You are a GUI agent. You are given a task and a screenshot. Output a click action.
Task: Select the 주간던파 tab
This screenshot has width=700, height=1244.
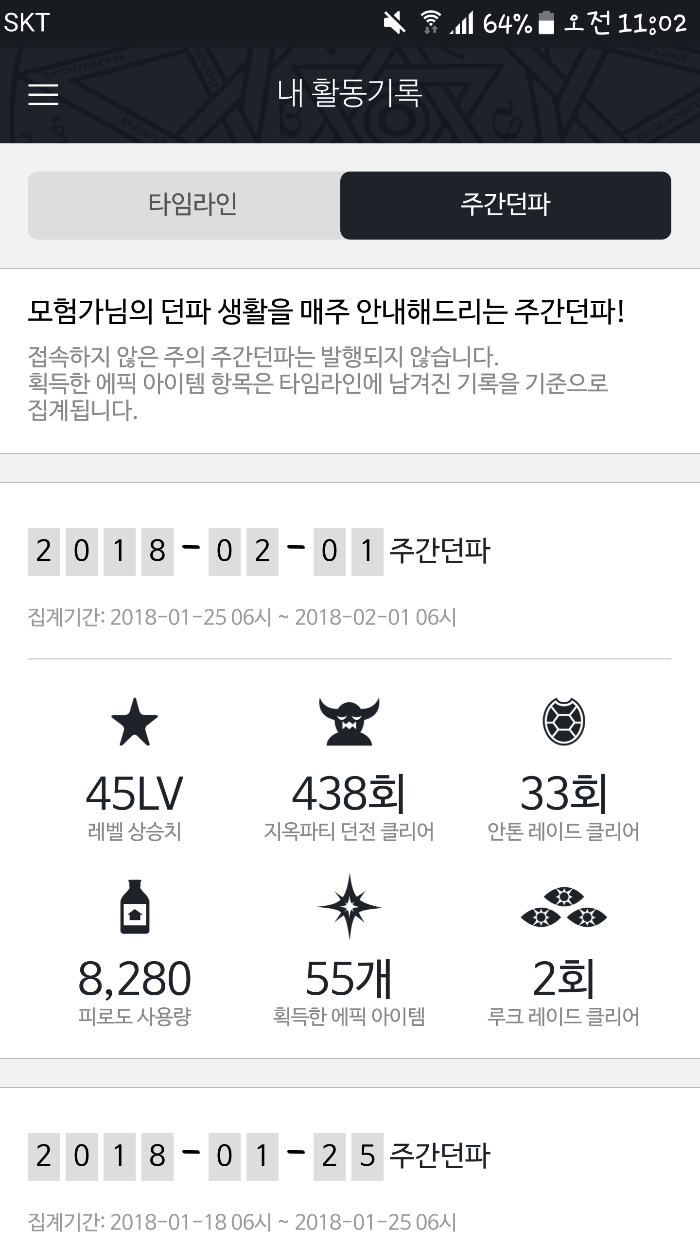(x=505, y=205)
